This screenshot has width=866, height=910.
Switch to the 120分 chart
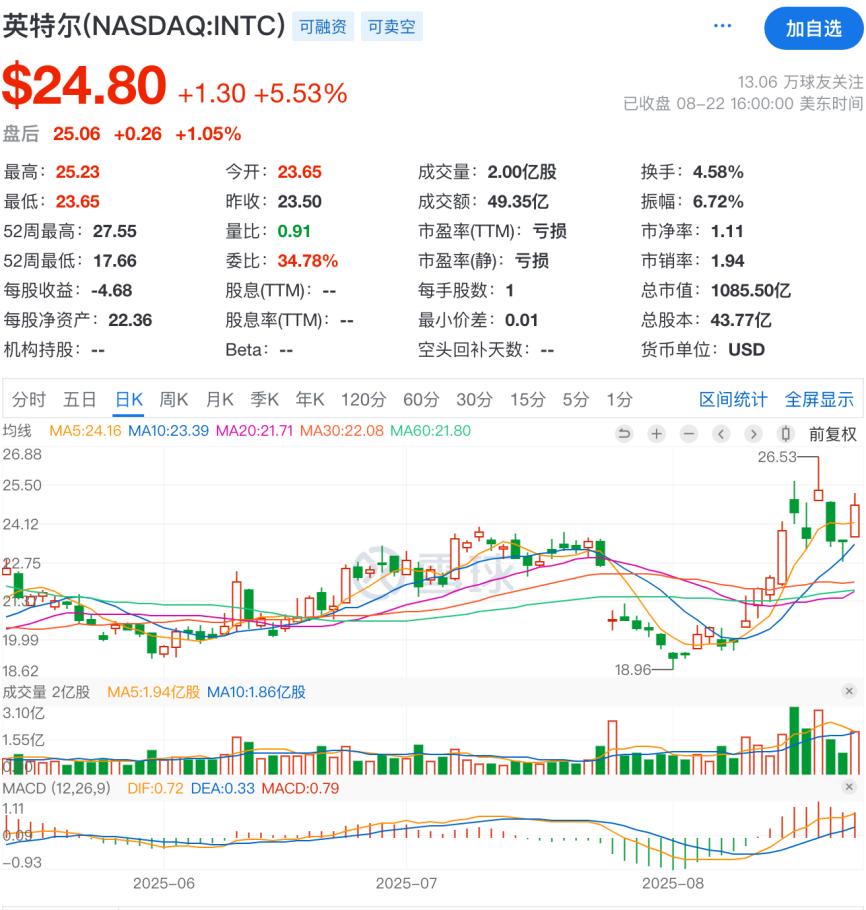tap(363, 400)
